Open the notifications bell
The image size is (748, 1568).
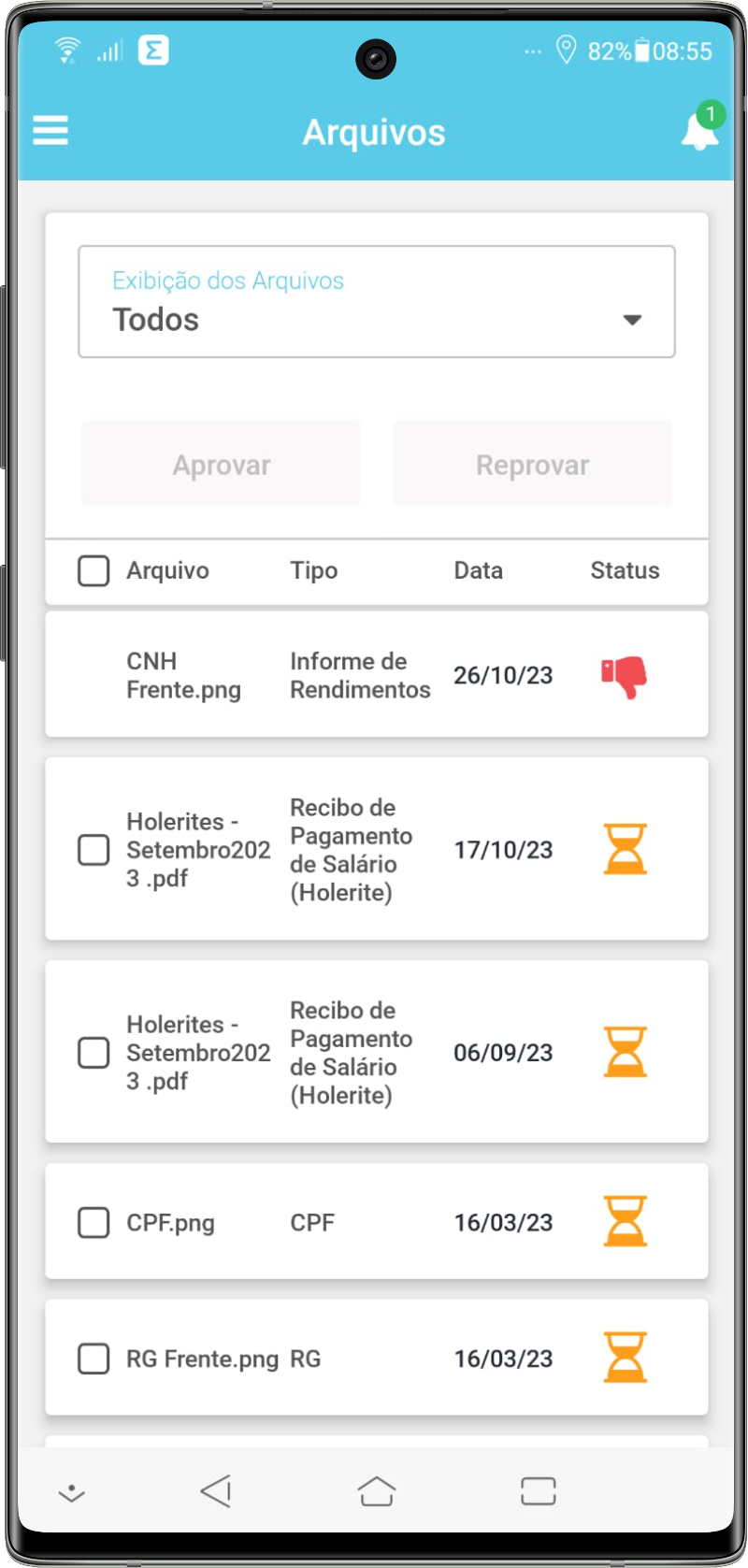click(700, 128)
